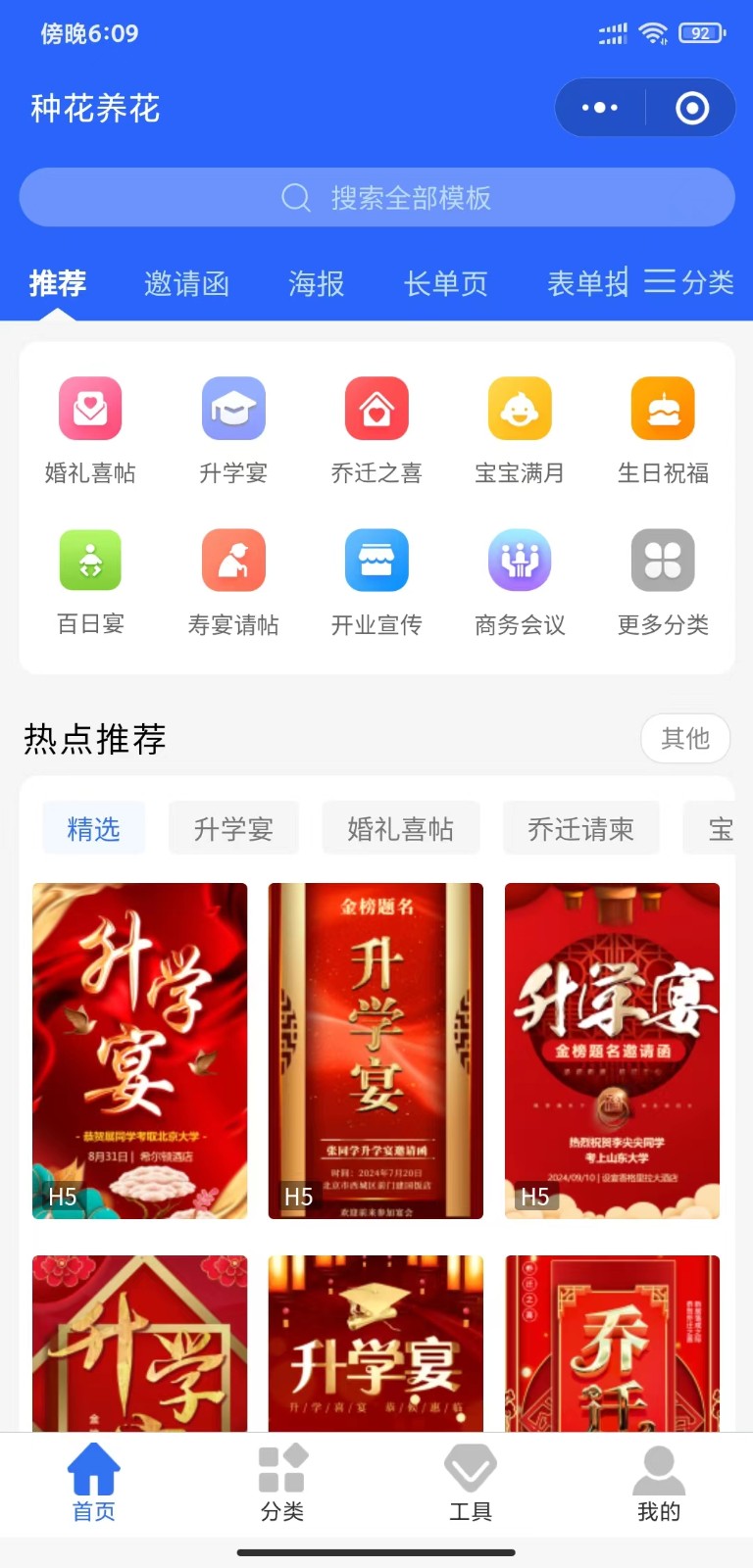
Task: Switch to the 海报 tab
Action: [316, 284]
